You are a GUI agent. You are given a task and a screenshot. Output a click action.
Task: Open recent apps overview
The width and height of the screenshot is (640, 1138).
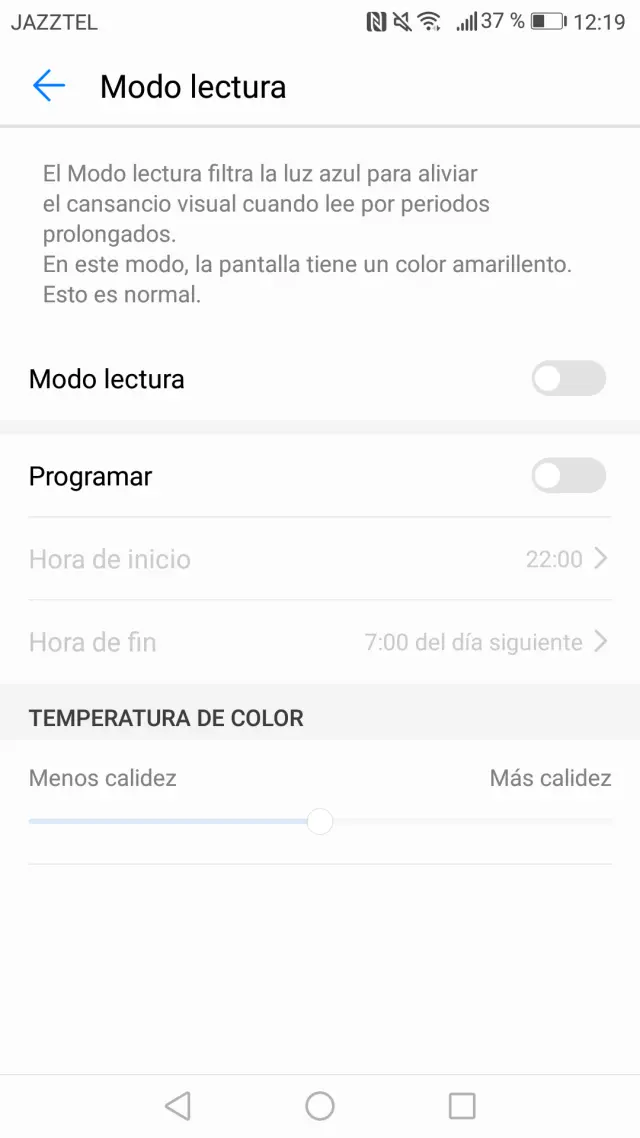pos(462,1105)
